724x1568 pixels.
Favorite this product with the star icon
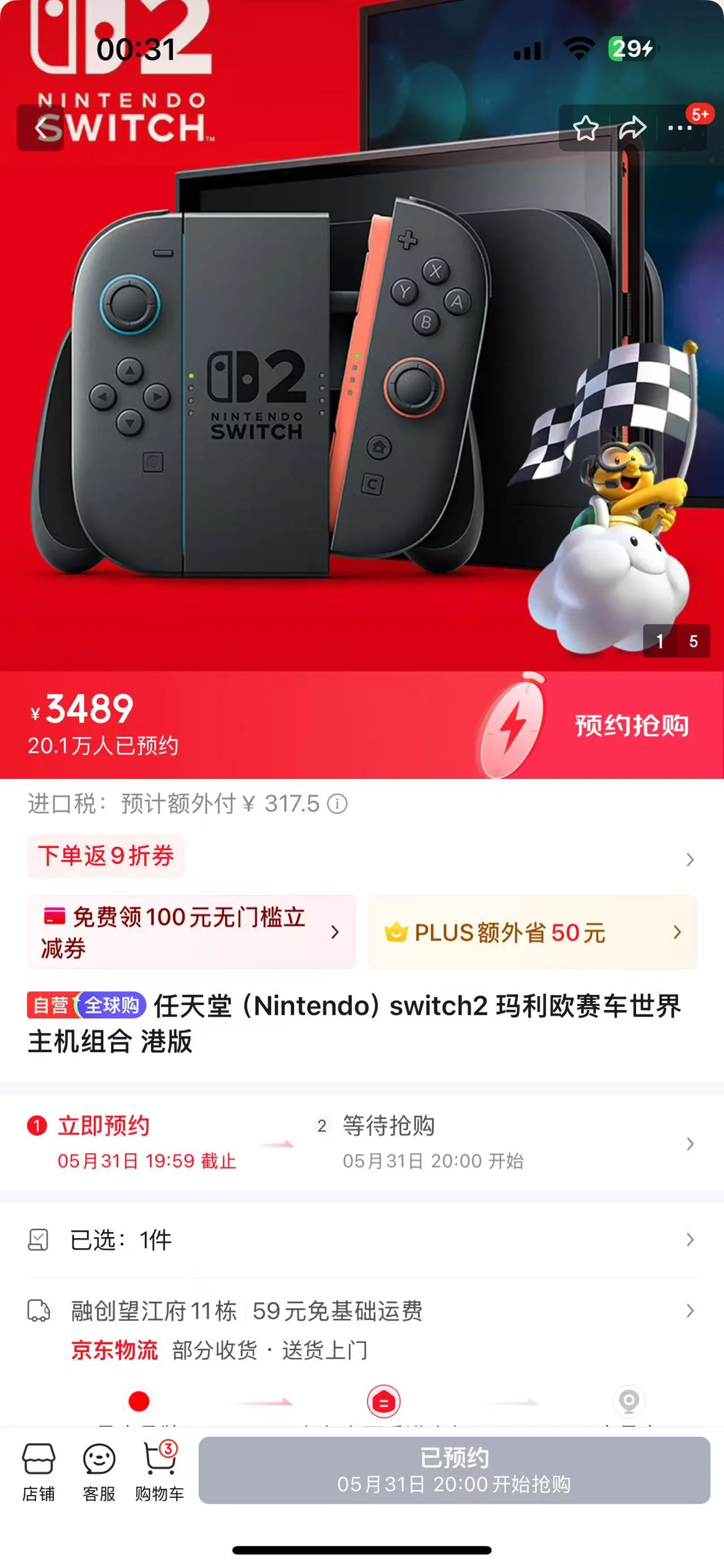[x=586, y=128]
